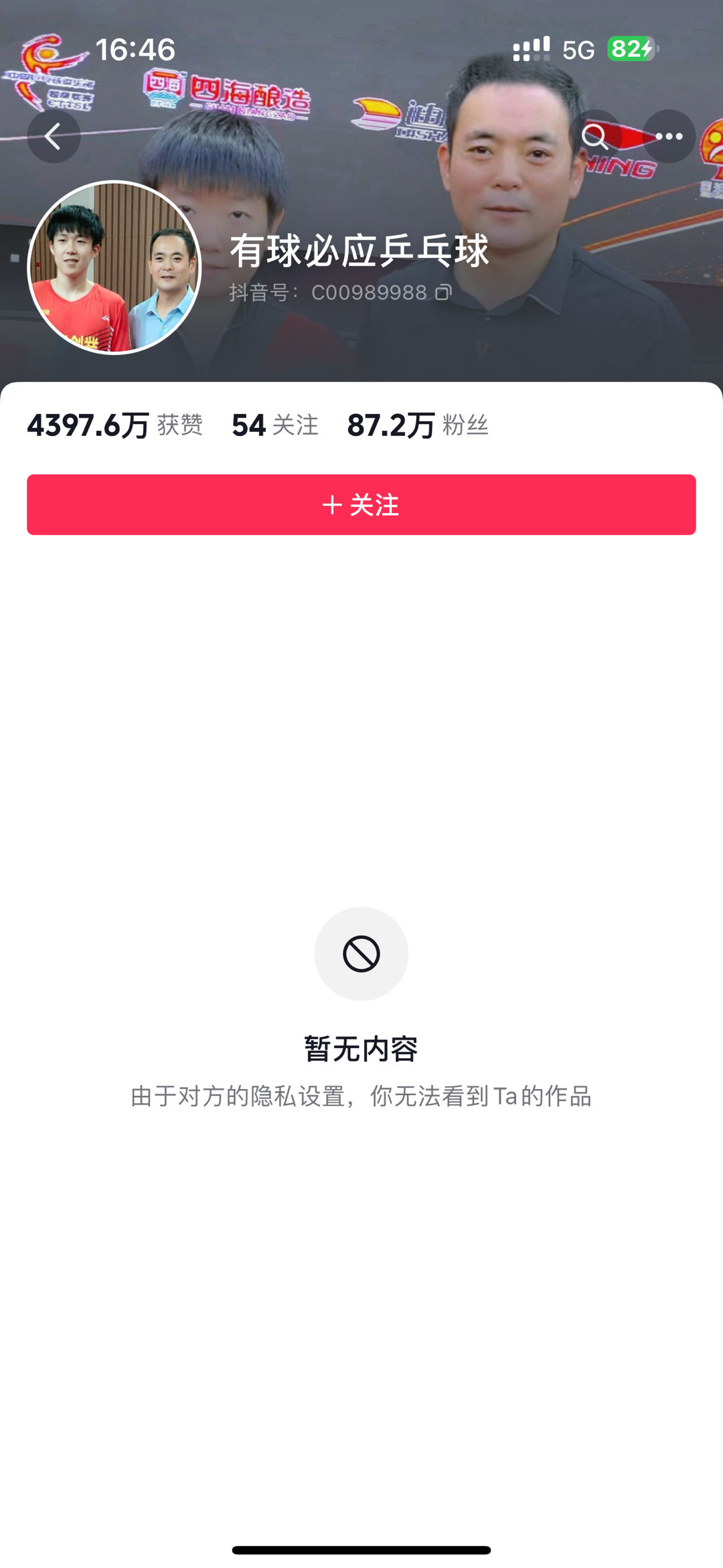Click the 抖音号 ID text
Image resolution: width=723 pixels, height=1568 pixels.
click(x=328, y=292)
